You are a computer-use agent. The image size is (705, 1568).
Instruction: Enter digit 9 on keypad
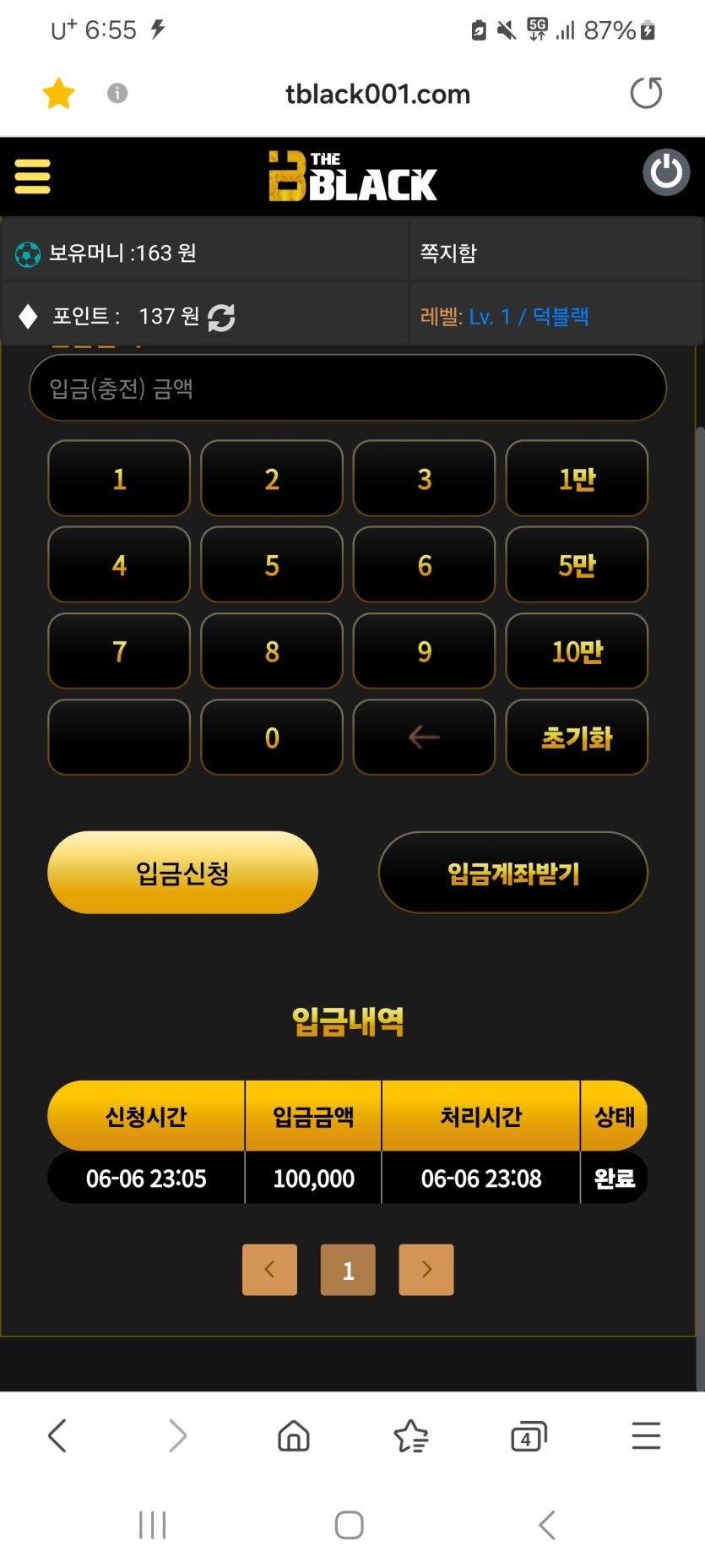[424, 651]
